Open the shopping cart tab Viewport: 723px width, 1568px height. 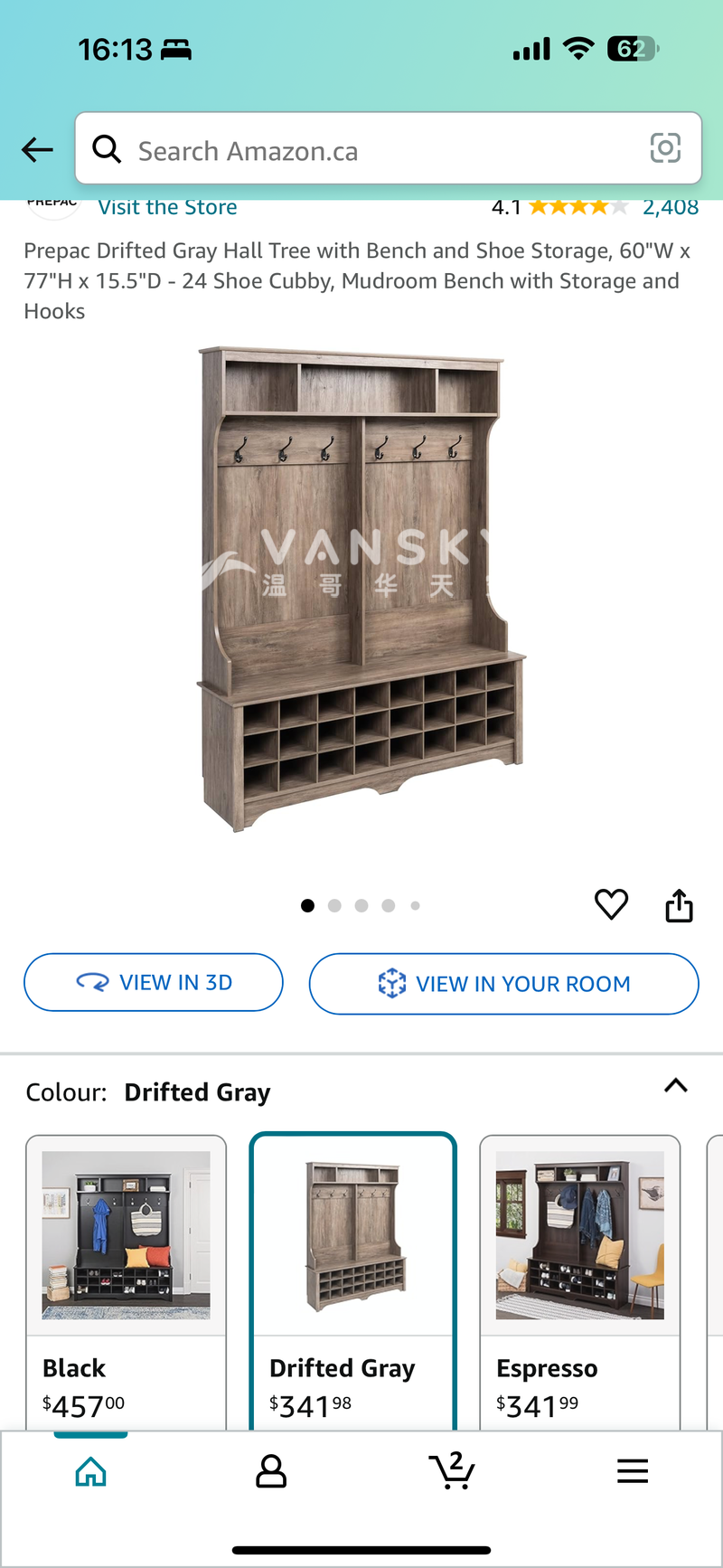(x=452, y=1471)
